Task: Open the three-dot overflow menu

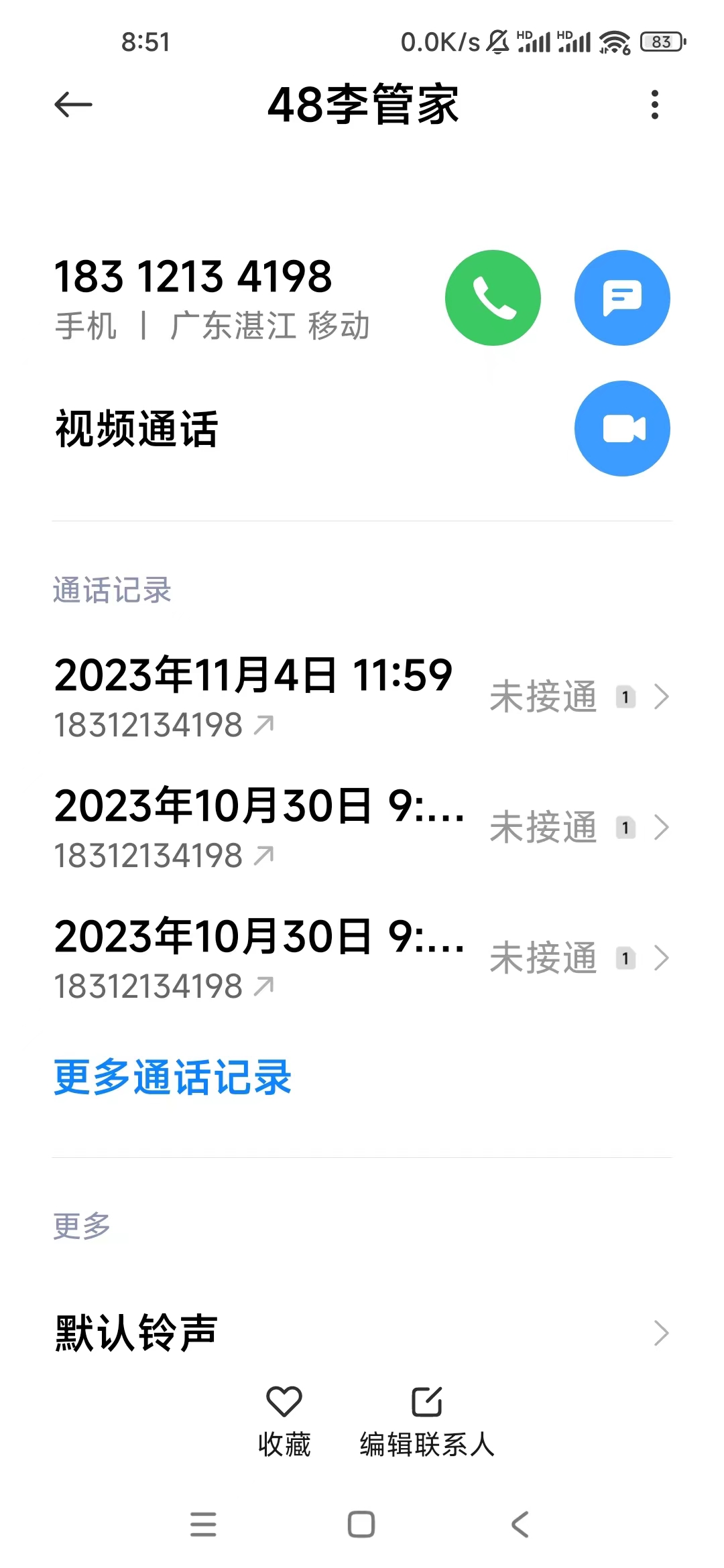Action: [x=655, y=105]
